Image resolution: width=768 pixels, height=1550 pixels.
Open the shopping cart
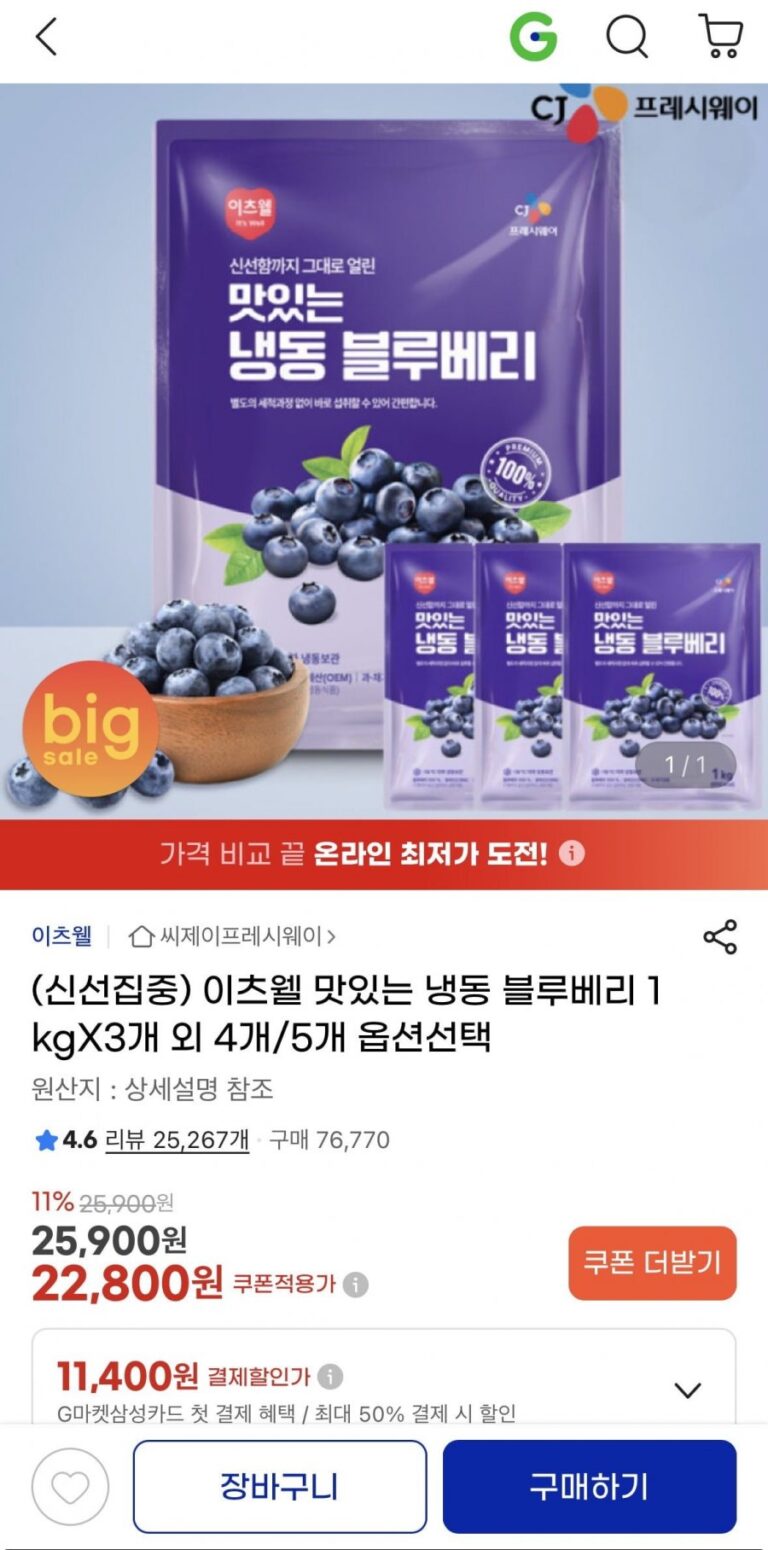tap(720, 38)
